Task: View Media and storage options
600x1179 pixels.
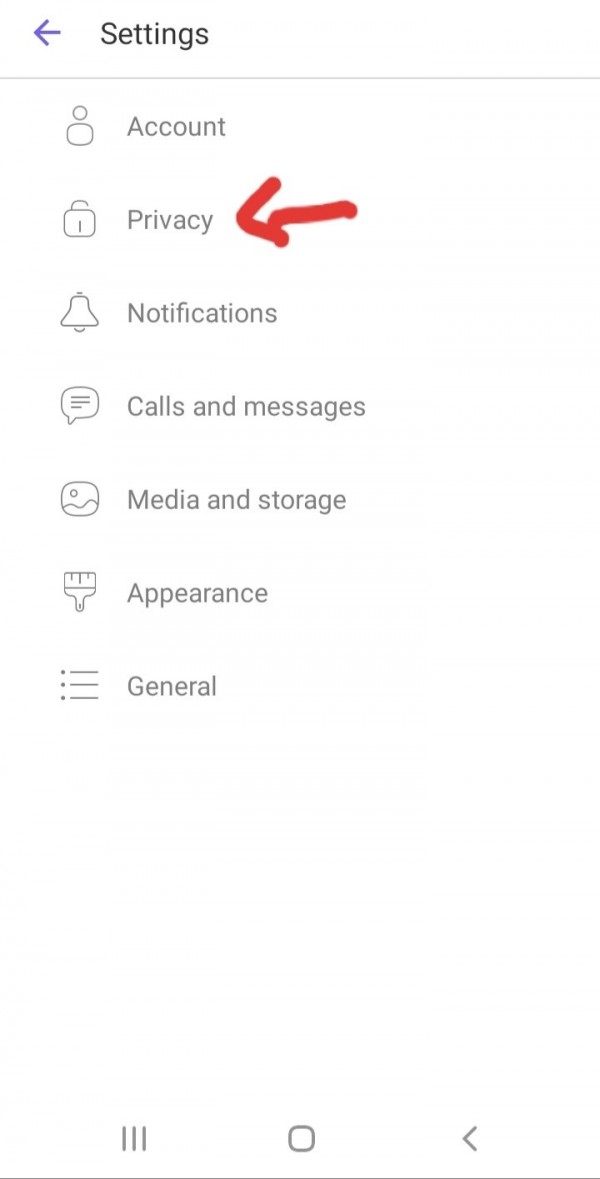Action: tap(236, 500)
